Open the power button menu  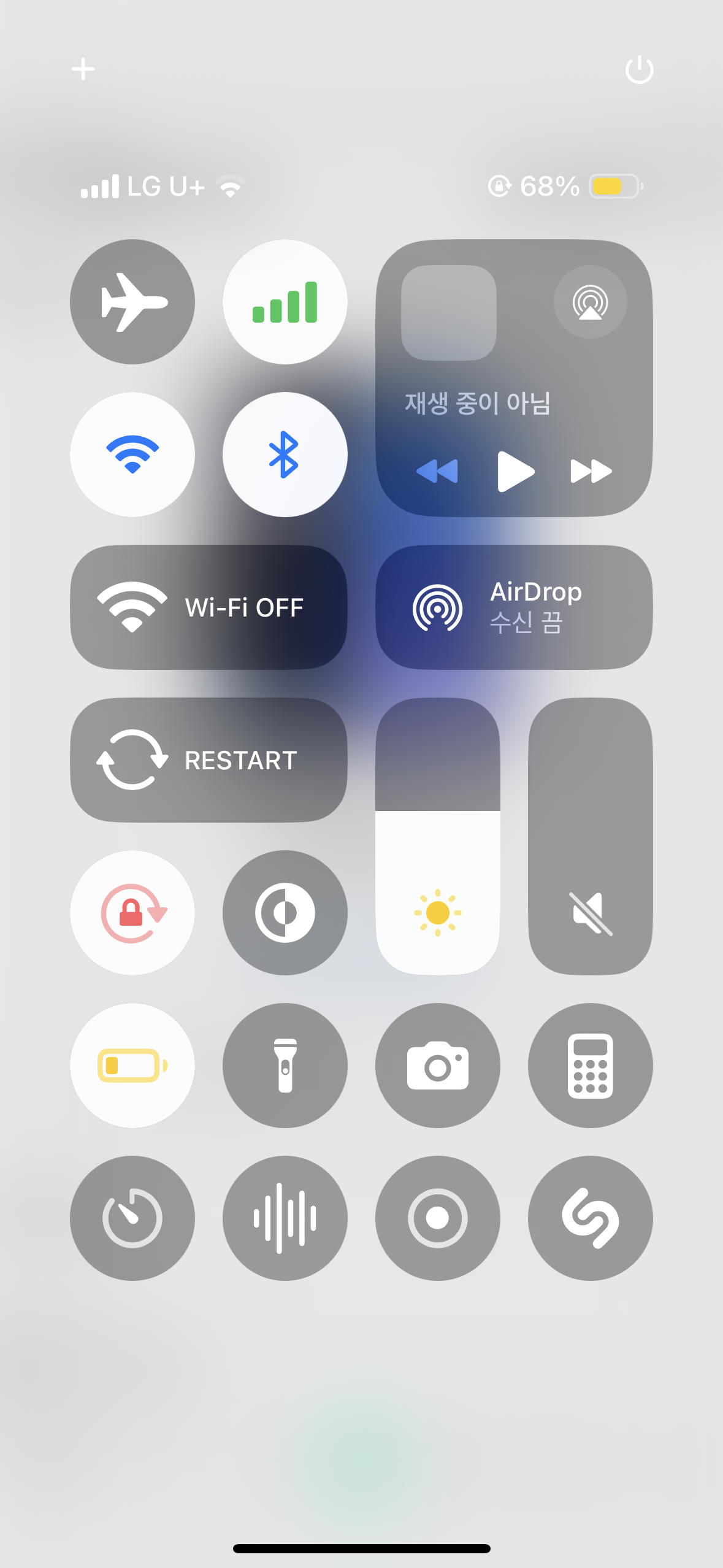[639, 69]
